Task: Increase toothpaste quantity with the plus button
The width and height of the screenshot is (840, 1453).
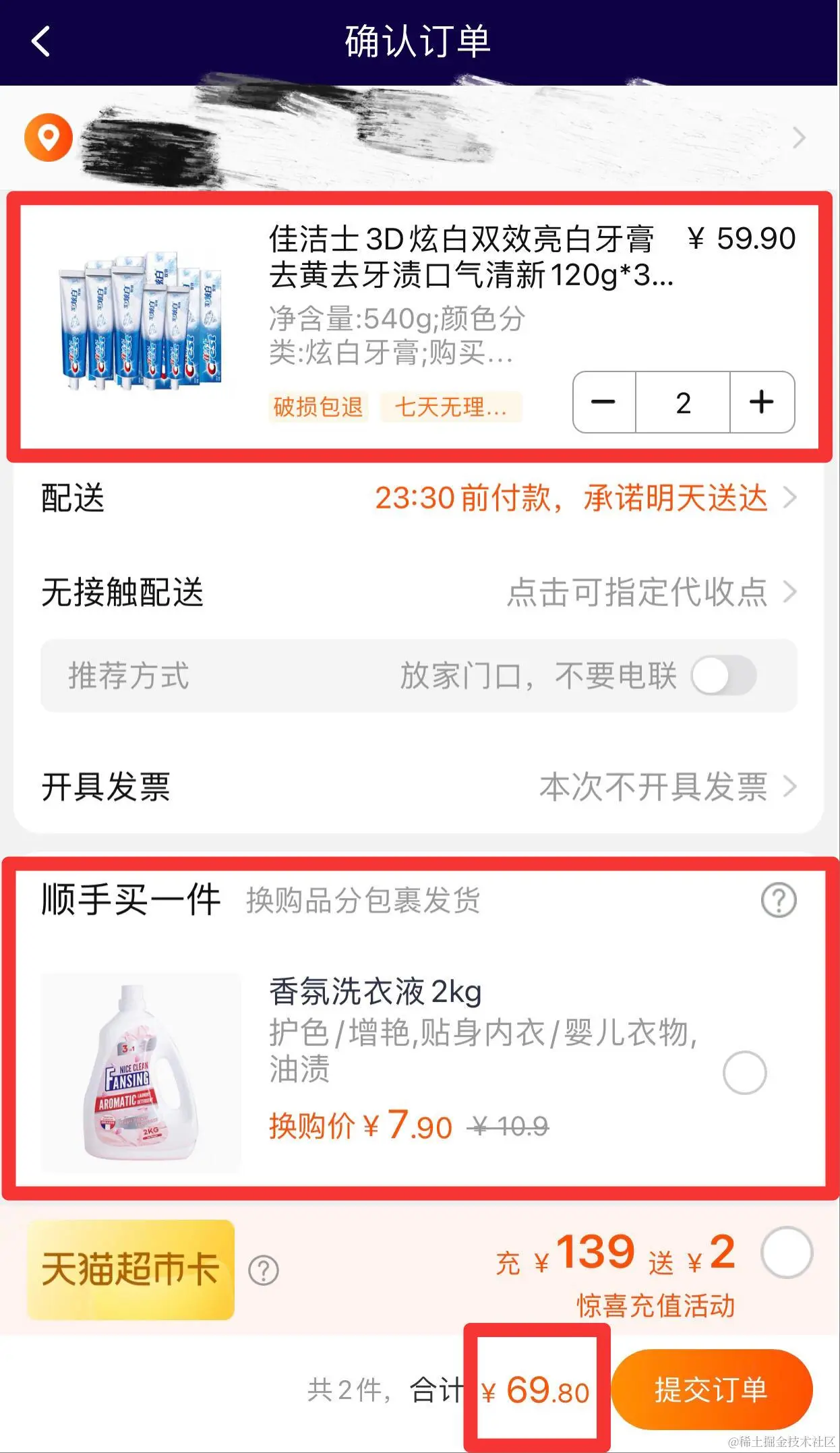Action: coord(762,403)
